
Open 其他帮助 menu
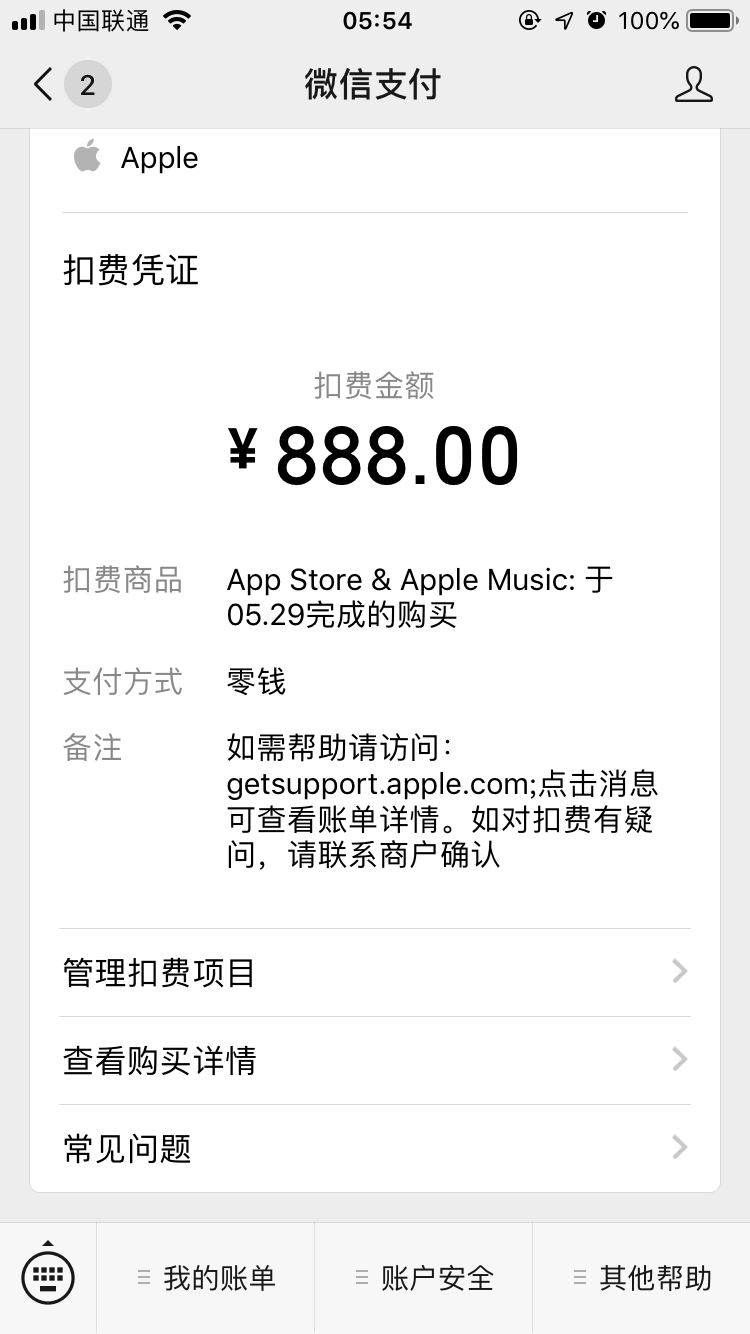click(642, 1277)
